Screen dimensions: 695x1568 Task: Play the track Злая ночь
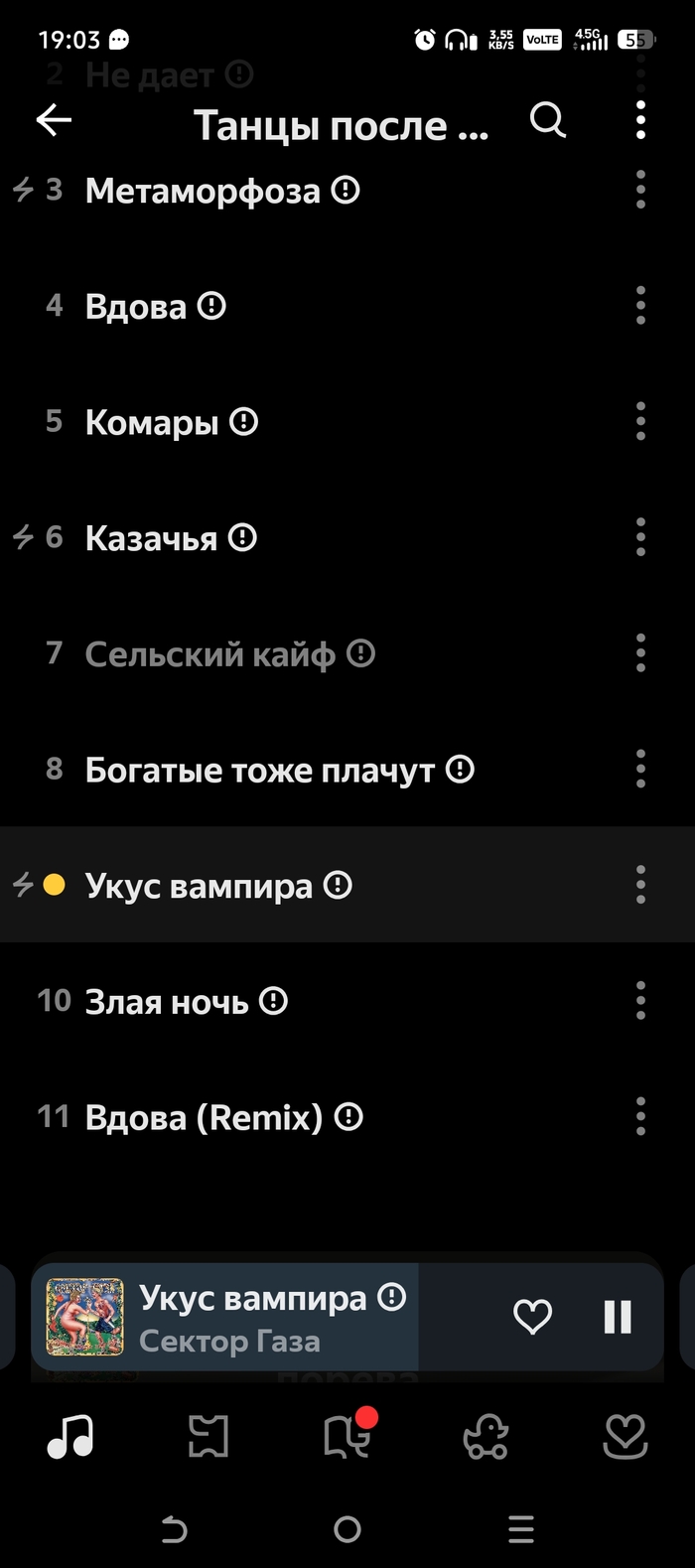pyautogui.click(x=167, y=1001)
